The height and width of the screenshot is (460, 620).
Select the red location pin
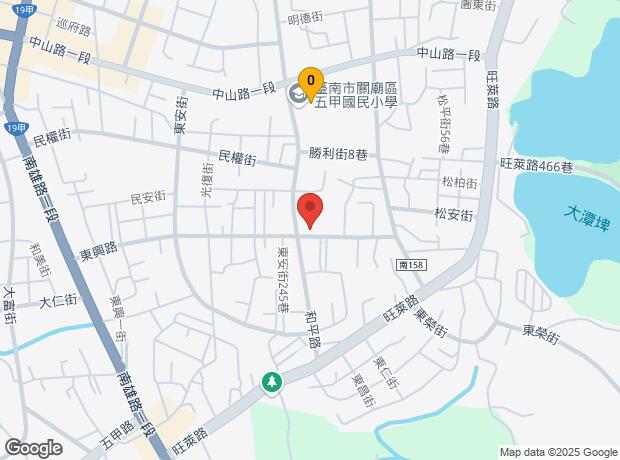tap(310, 210)
